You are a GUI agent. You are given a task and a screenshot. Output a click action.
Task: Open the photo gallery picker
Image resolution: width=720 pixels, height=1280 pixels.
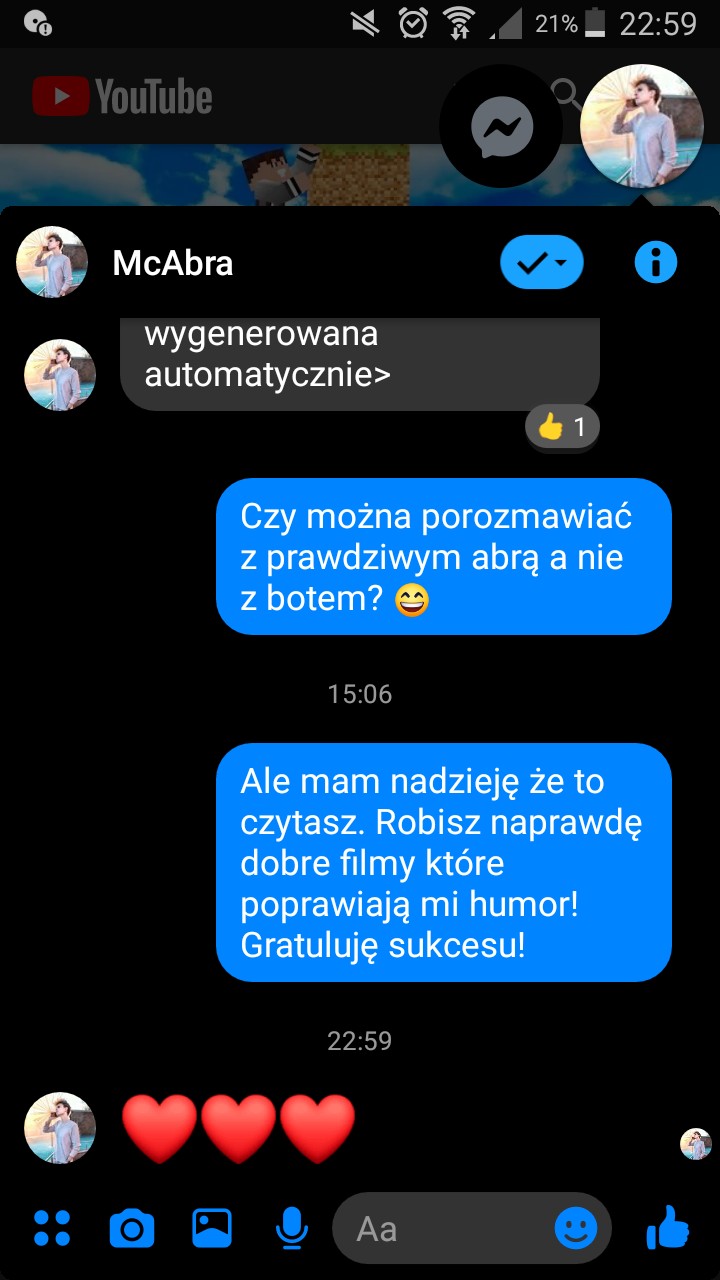pos(212,1228)
